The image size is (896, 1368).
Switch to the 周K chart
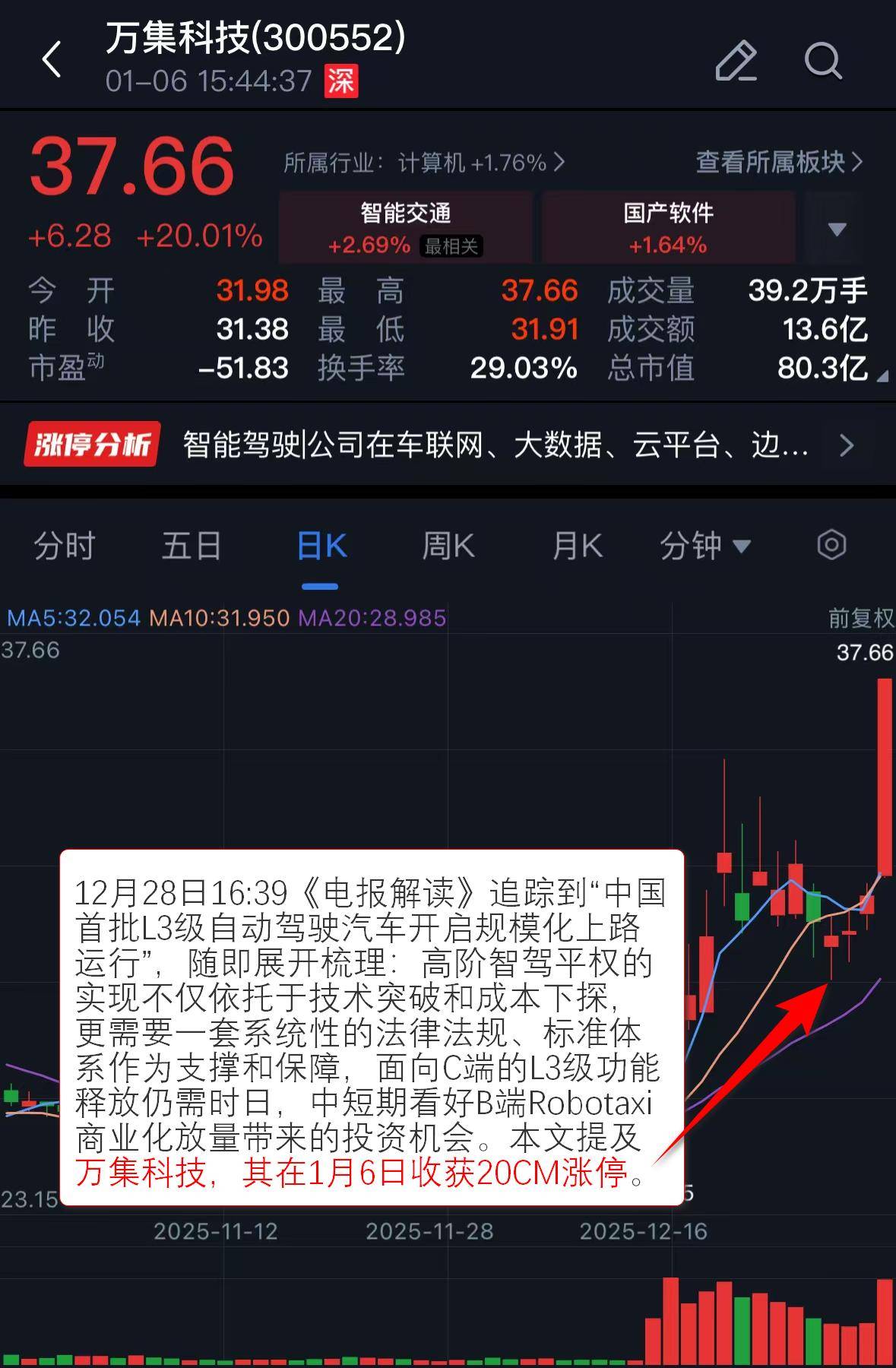point(448,546)
